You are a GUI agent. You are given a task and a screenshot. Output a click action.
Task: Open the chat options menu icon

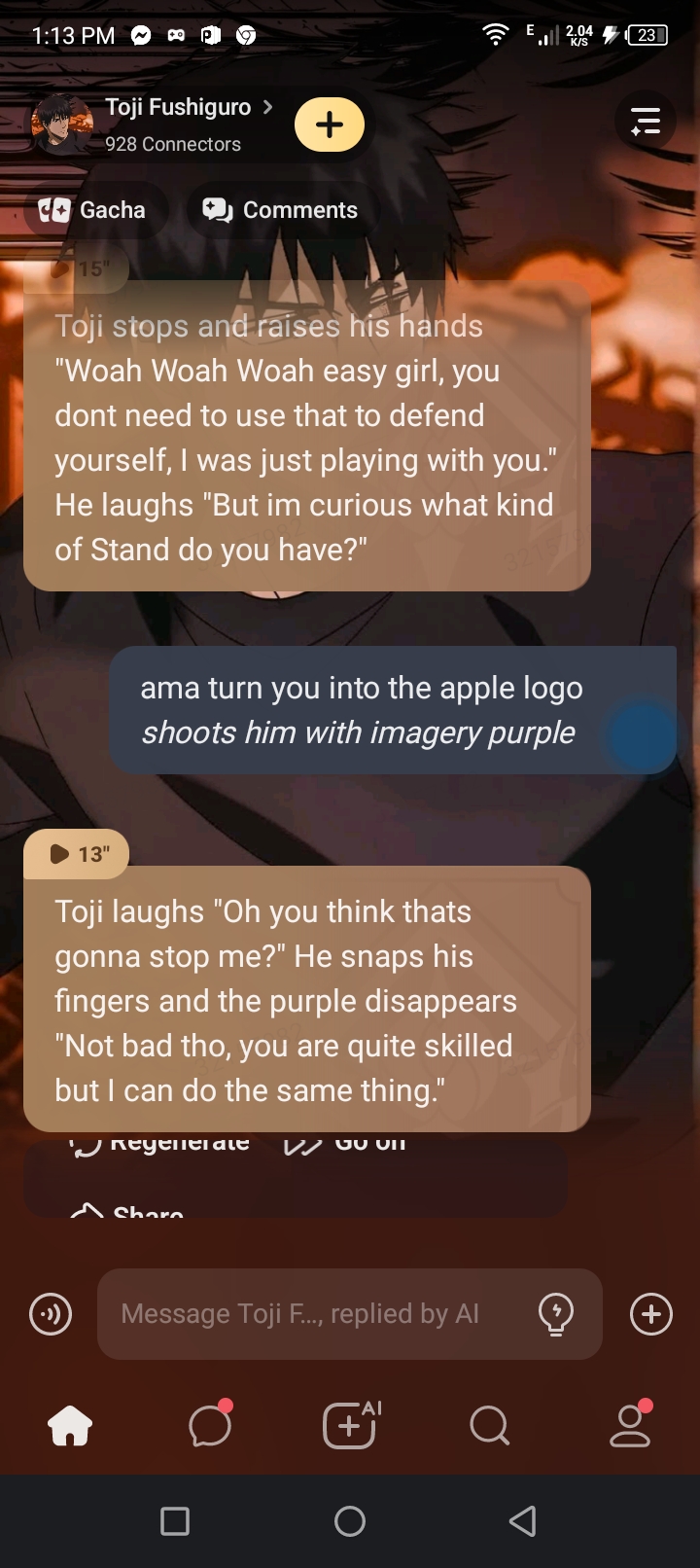coord(646,123)
